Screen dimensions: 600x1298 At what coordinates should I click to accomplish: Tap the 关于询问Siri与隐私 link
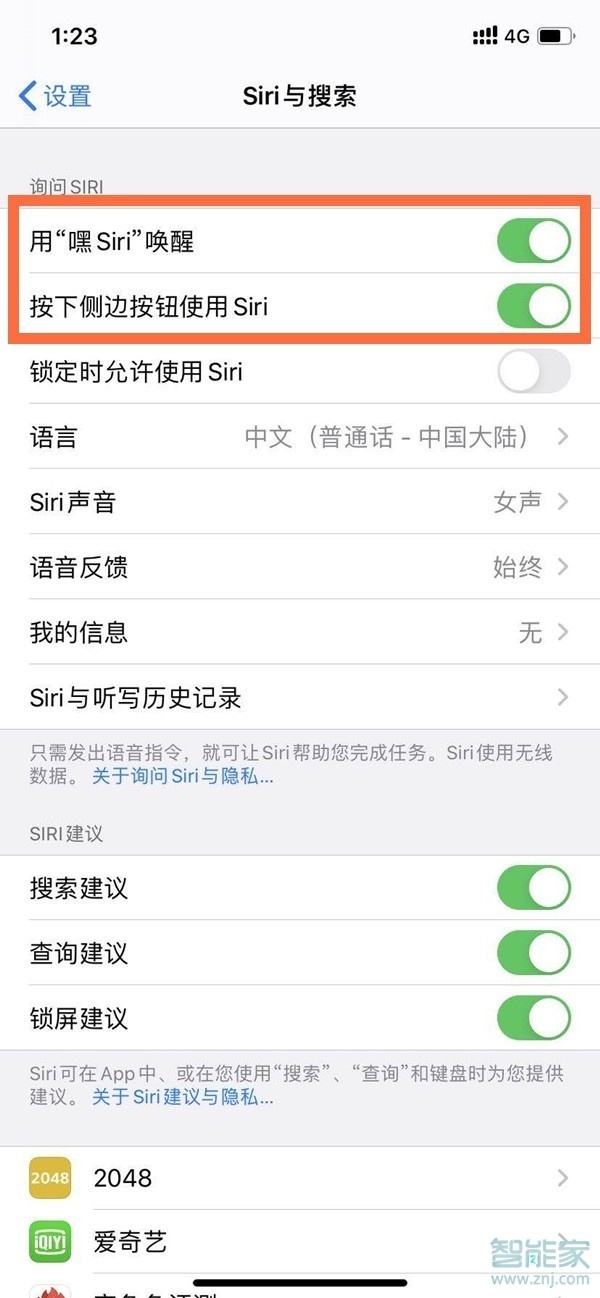click(x=183, y=776)
